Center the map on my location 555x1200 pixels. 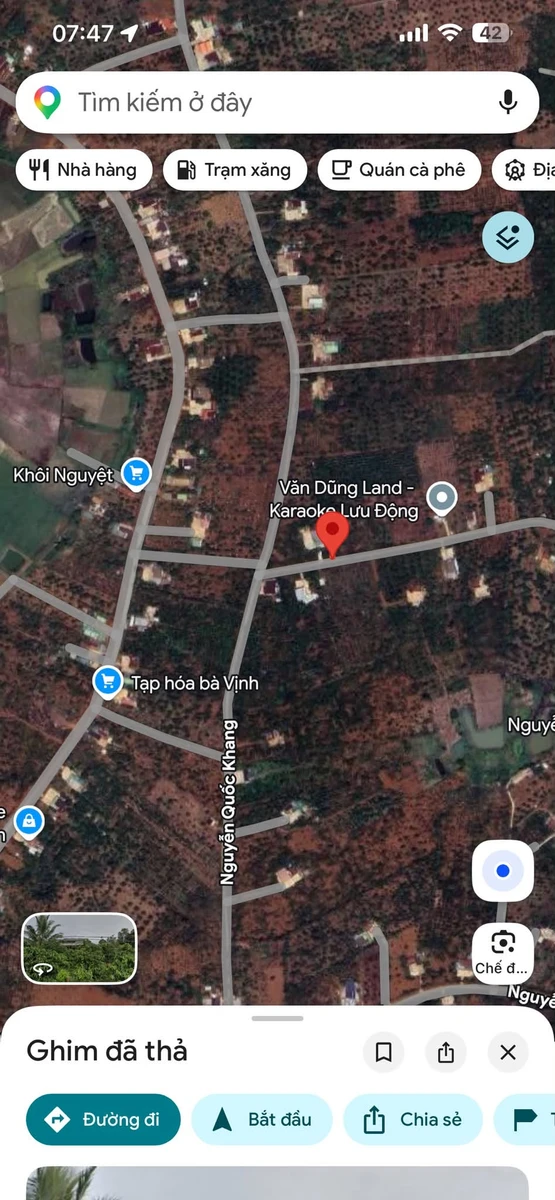503,872
